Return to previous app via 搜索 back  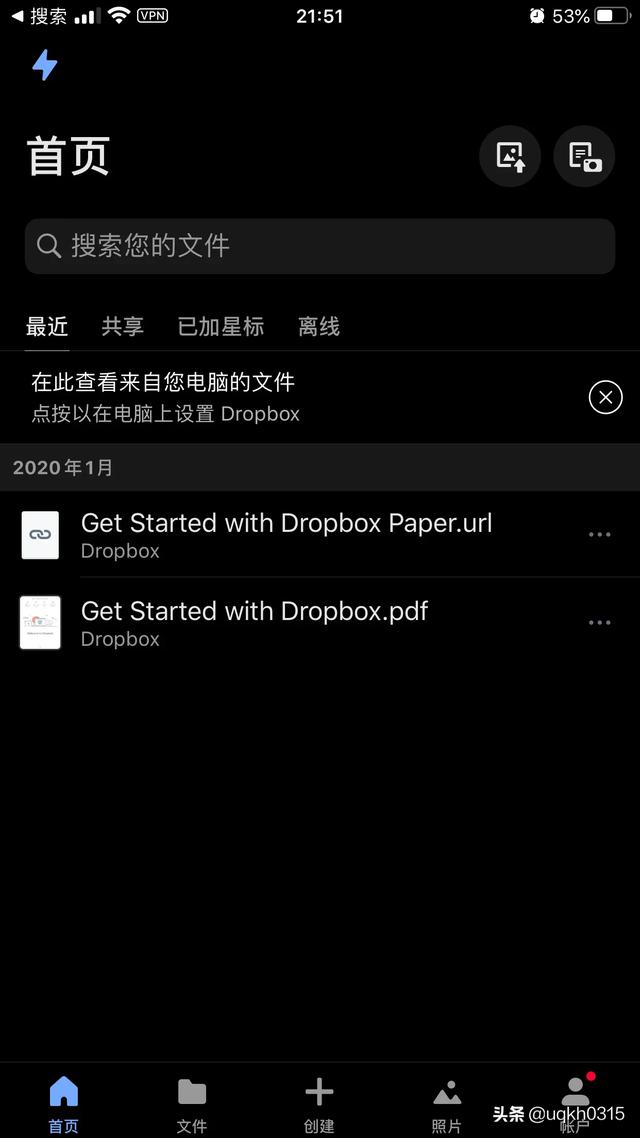pos(39,16)
